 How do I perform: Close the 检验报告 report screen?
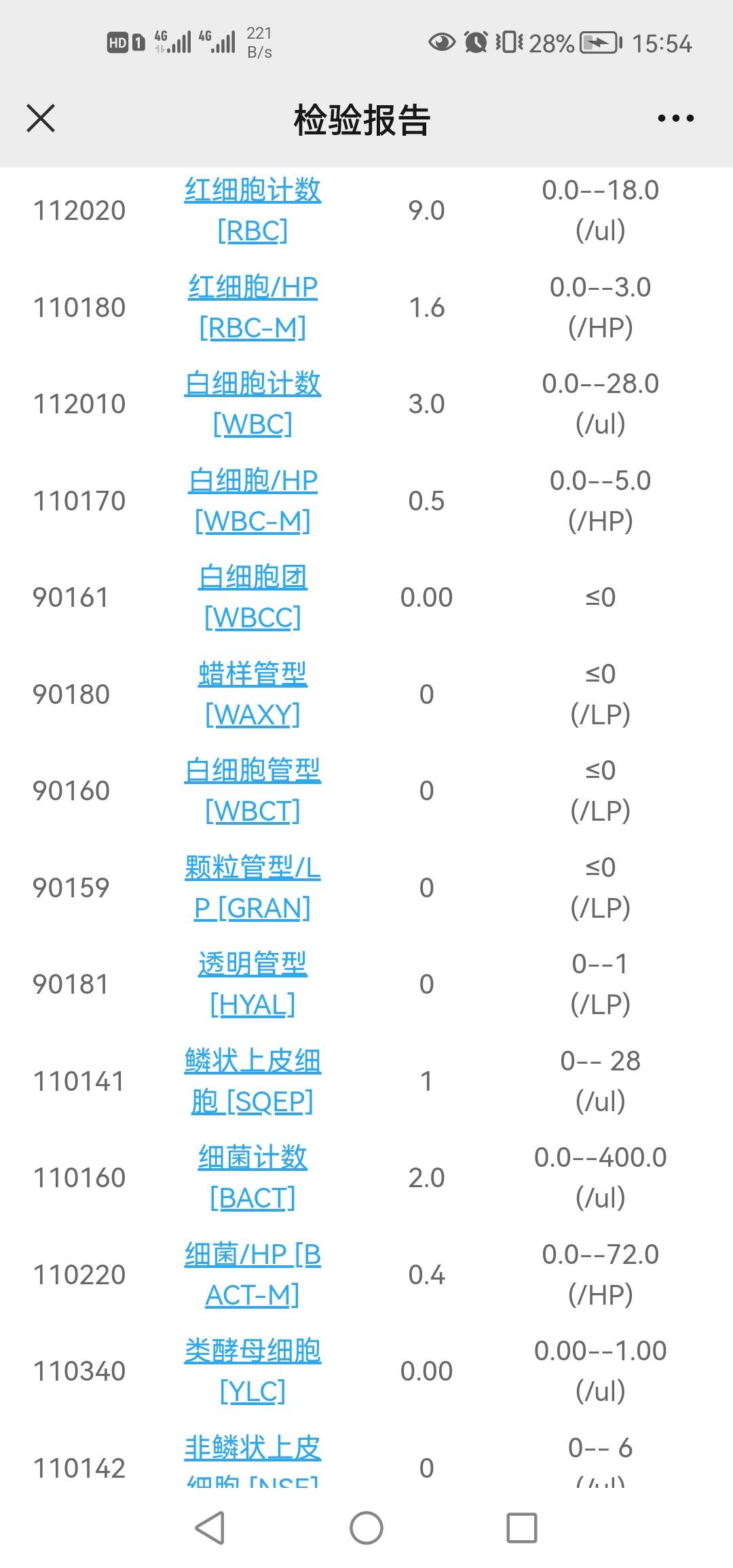41,117
